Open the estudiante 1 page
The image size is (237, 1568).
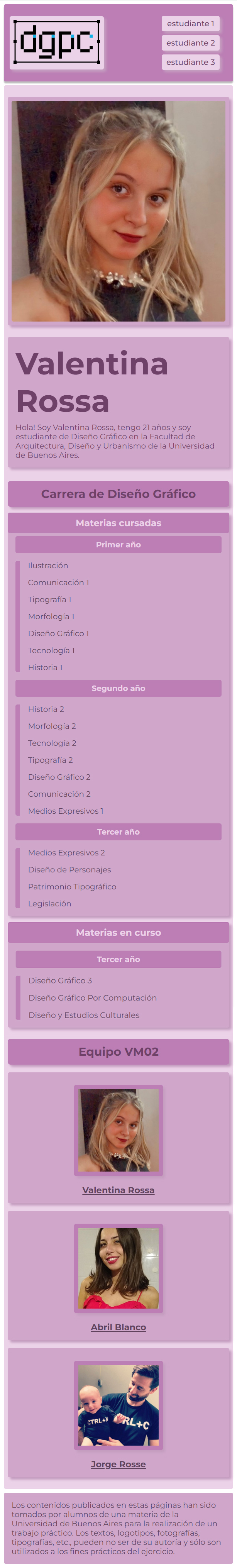(190, 24)
